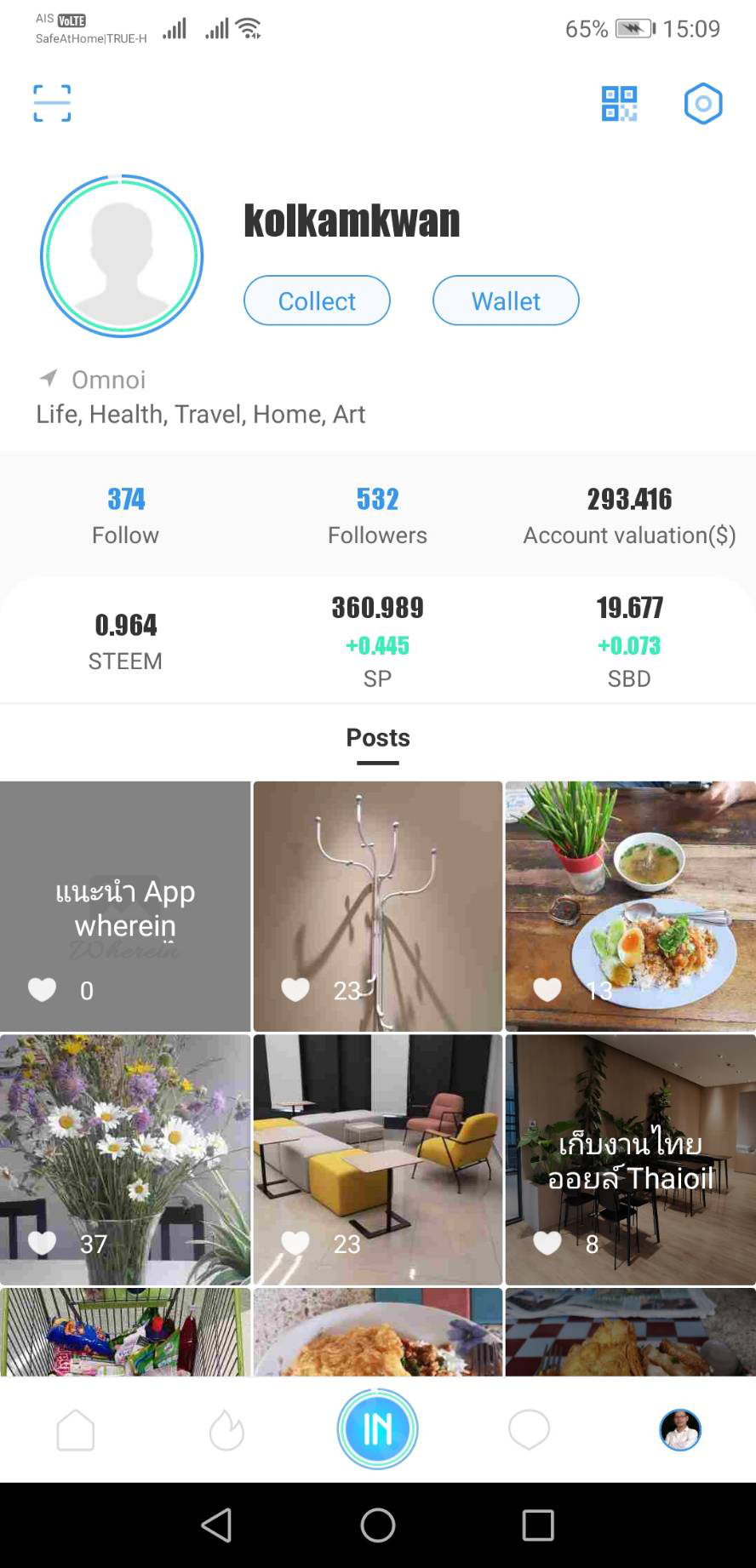Open settings hexagon icon
The width and height of the screenshot is (756, 1568).
point(703,104)
